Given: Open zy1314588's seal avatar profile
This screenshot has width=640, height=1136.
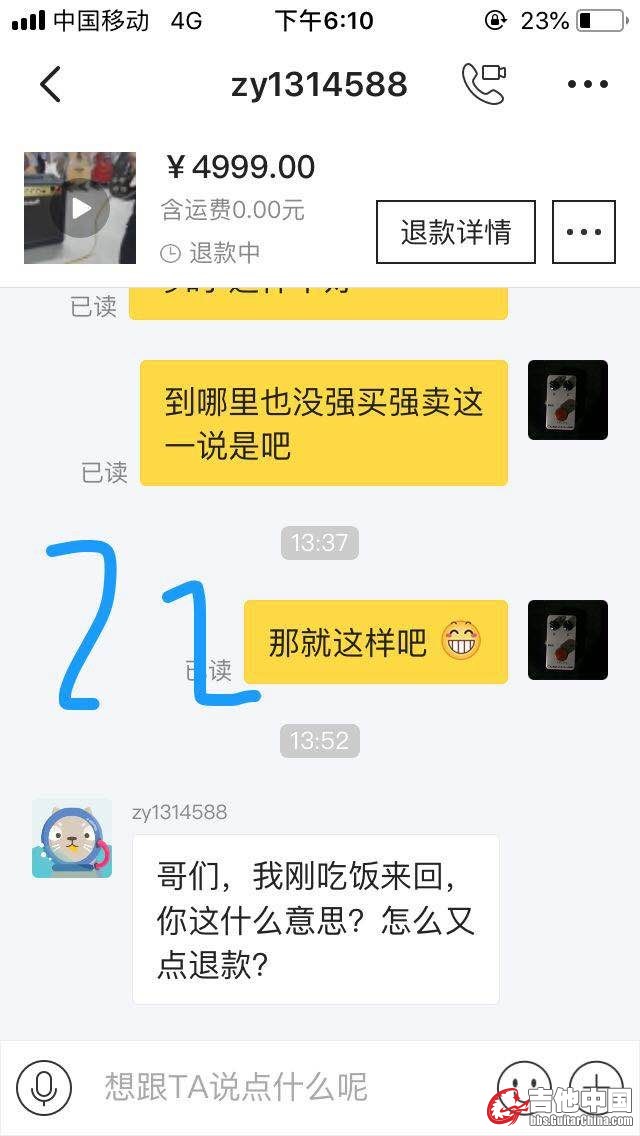Looking at the screenshot, I should [72, 838].
